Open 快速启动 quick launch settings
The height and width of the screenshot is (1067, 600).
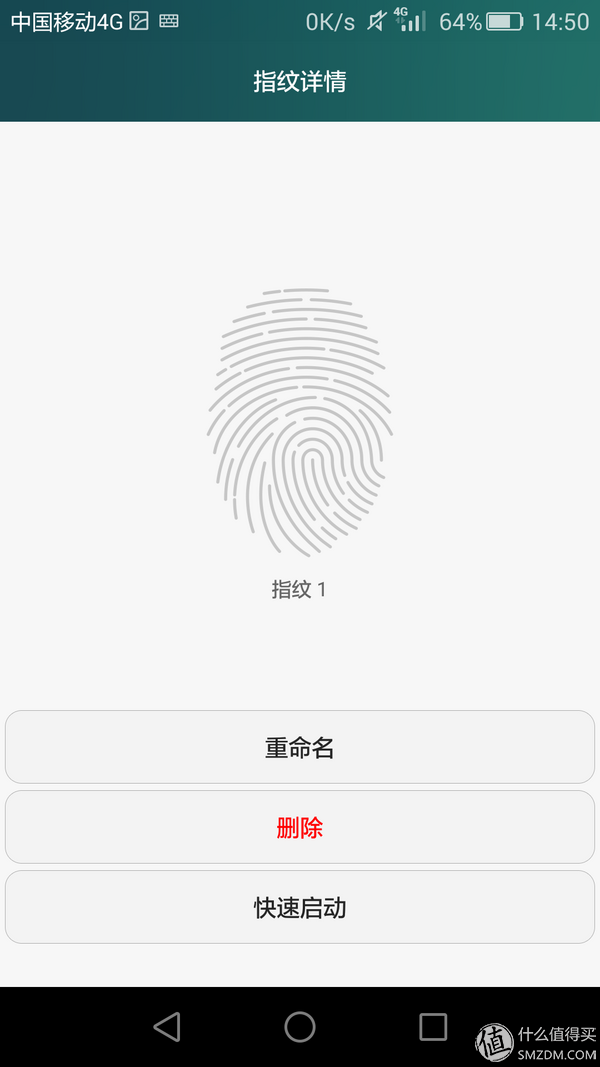(300, 908)
